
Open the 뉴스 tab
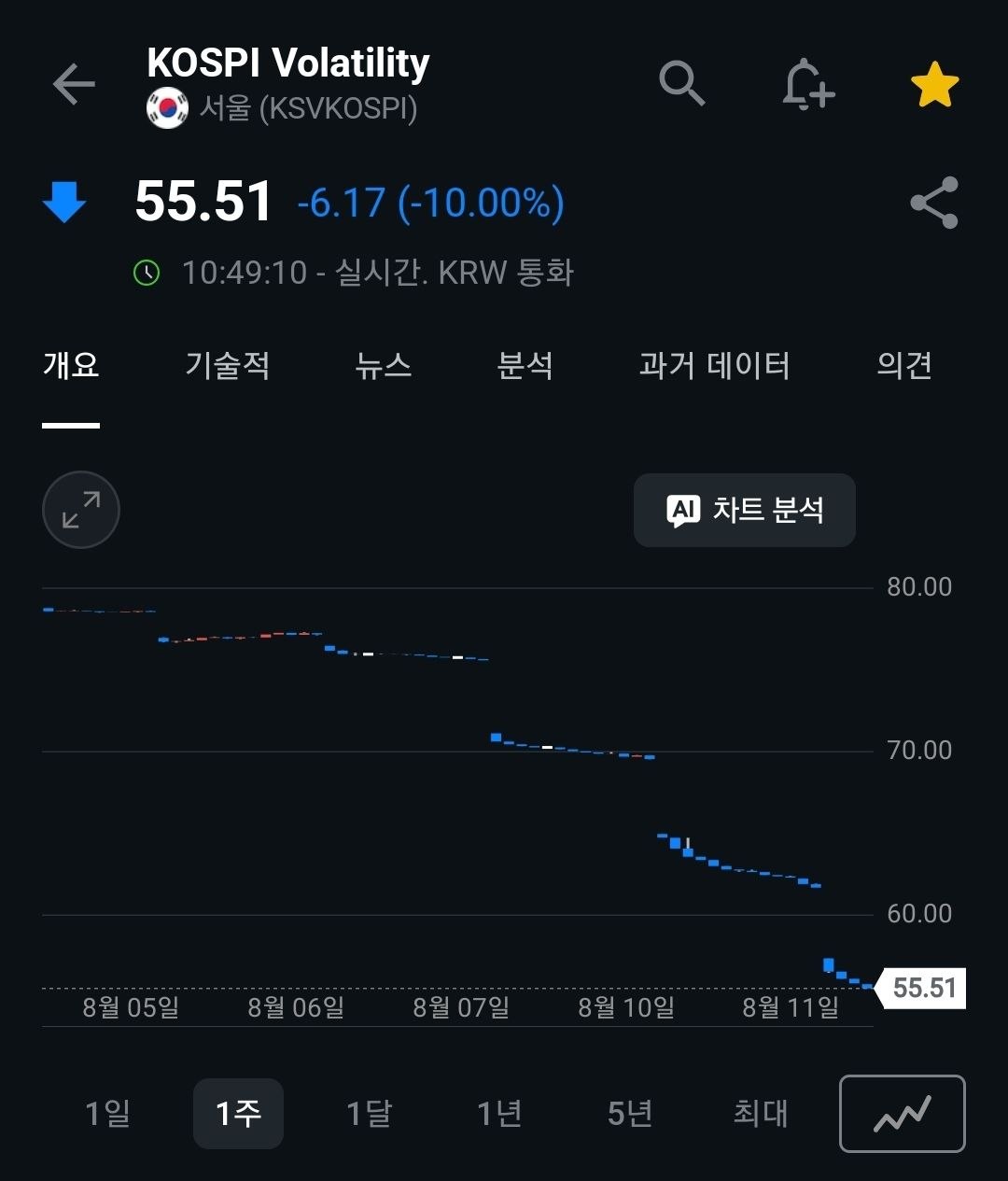tap(384, 365)
